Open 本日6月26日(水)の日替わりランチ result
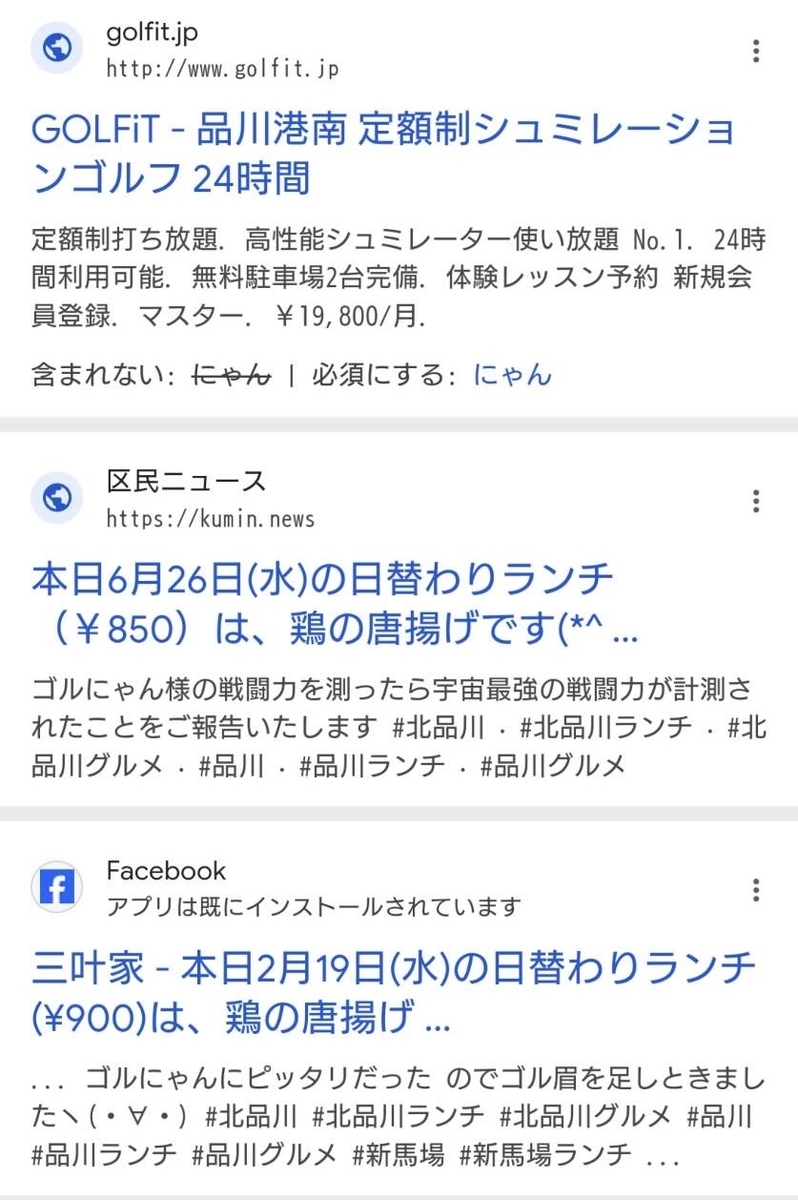 pos(335,604)
